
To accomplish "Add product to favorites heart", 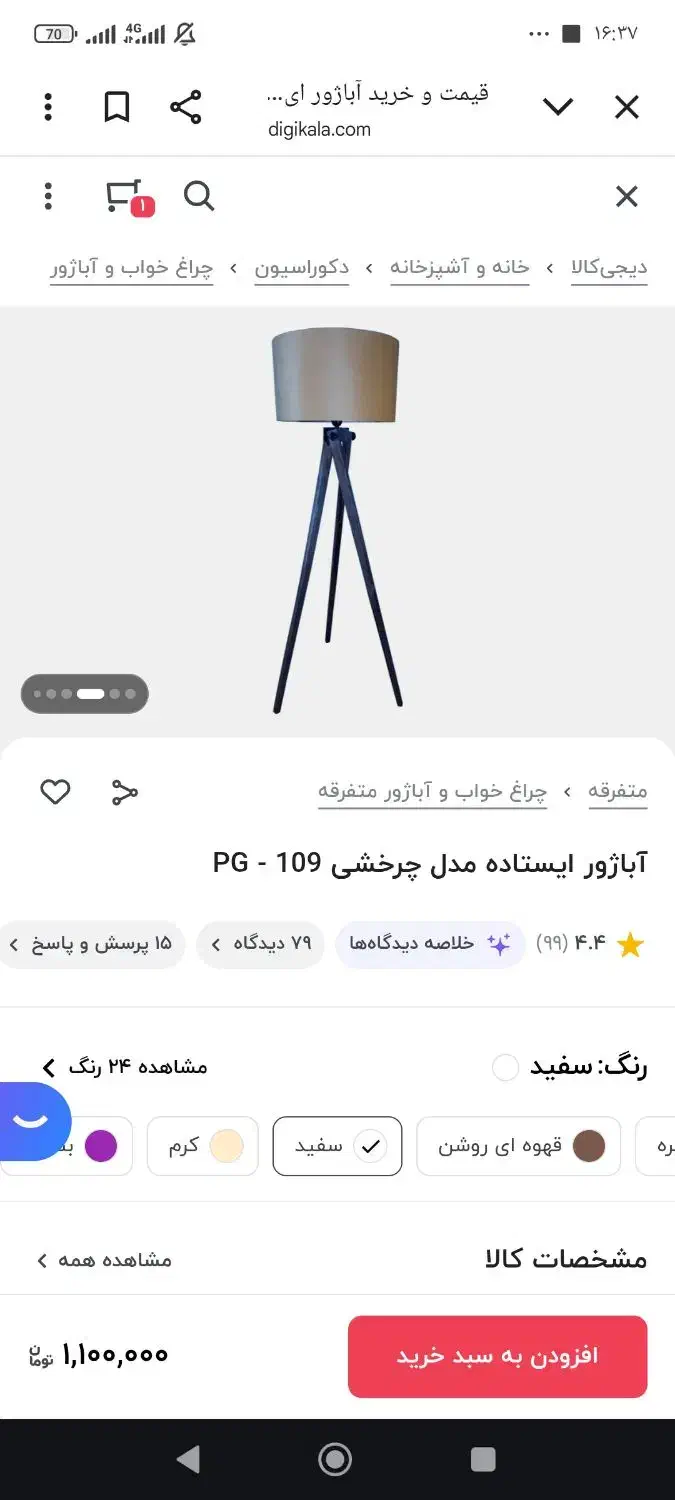I will coord(55,792).
